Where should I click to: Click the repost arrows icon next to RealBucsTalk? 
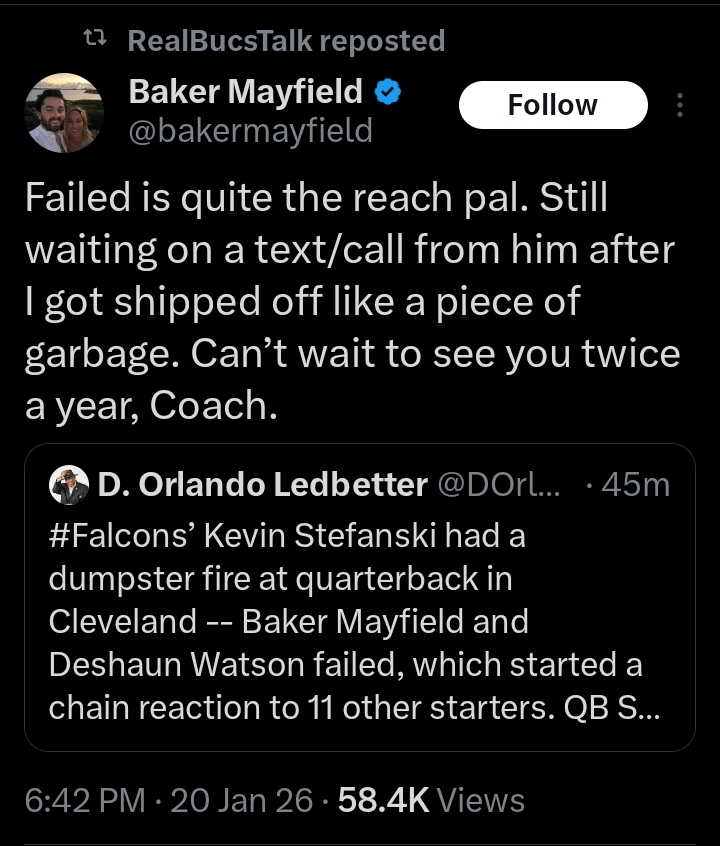pyautogui.click(x=97, y=40)
